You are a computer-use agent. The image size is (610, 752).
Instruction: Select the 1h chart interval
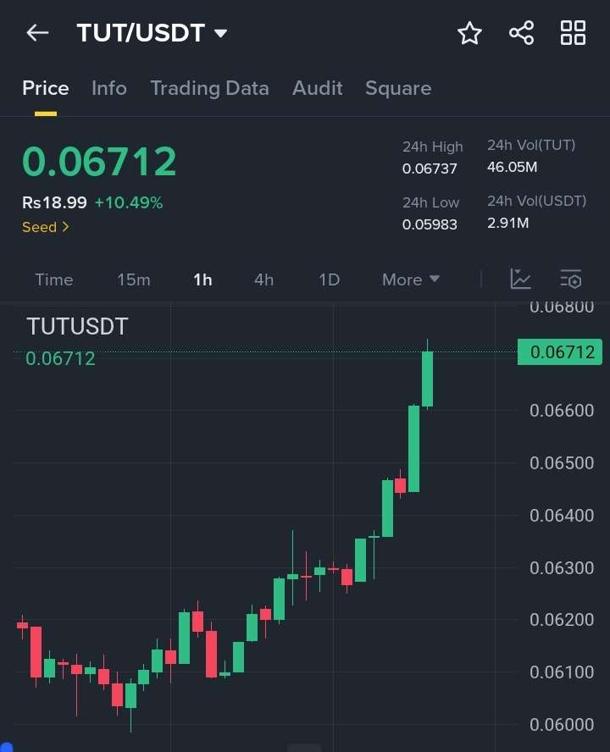click(202, 280)
